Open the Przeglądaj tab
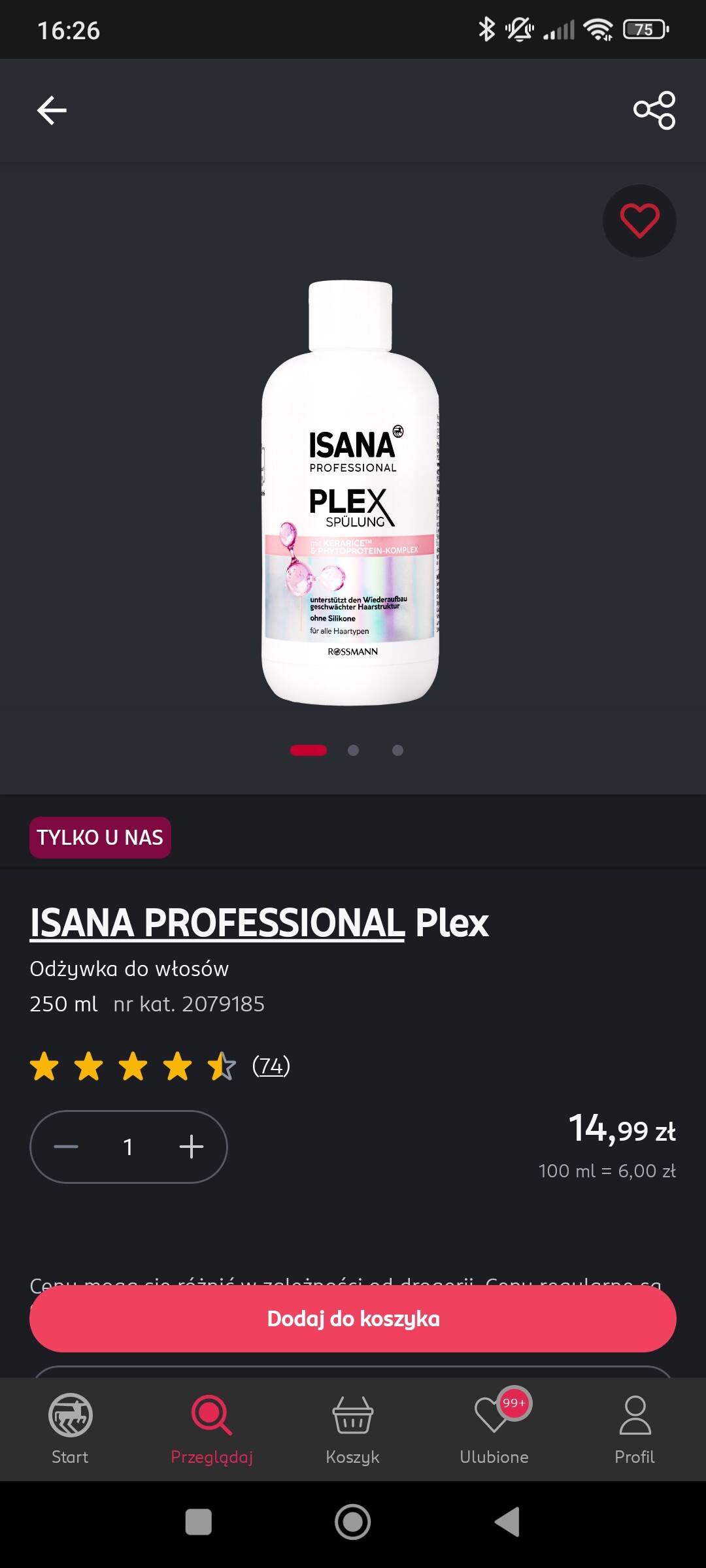This screenshot has height=1568, width=706. click(x=212, y=1429)
